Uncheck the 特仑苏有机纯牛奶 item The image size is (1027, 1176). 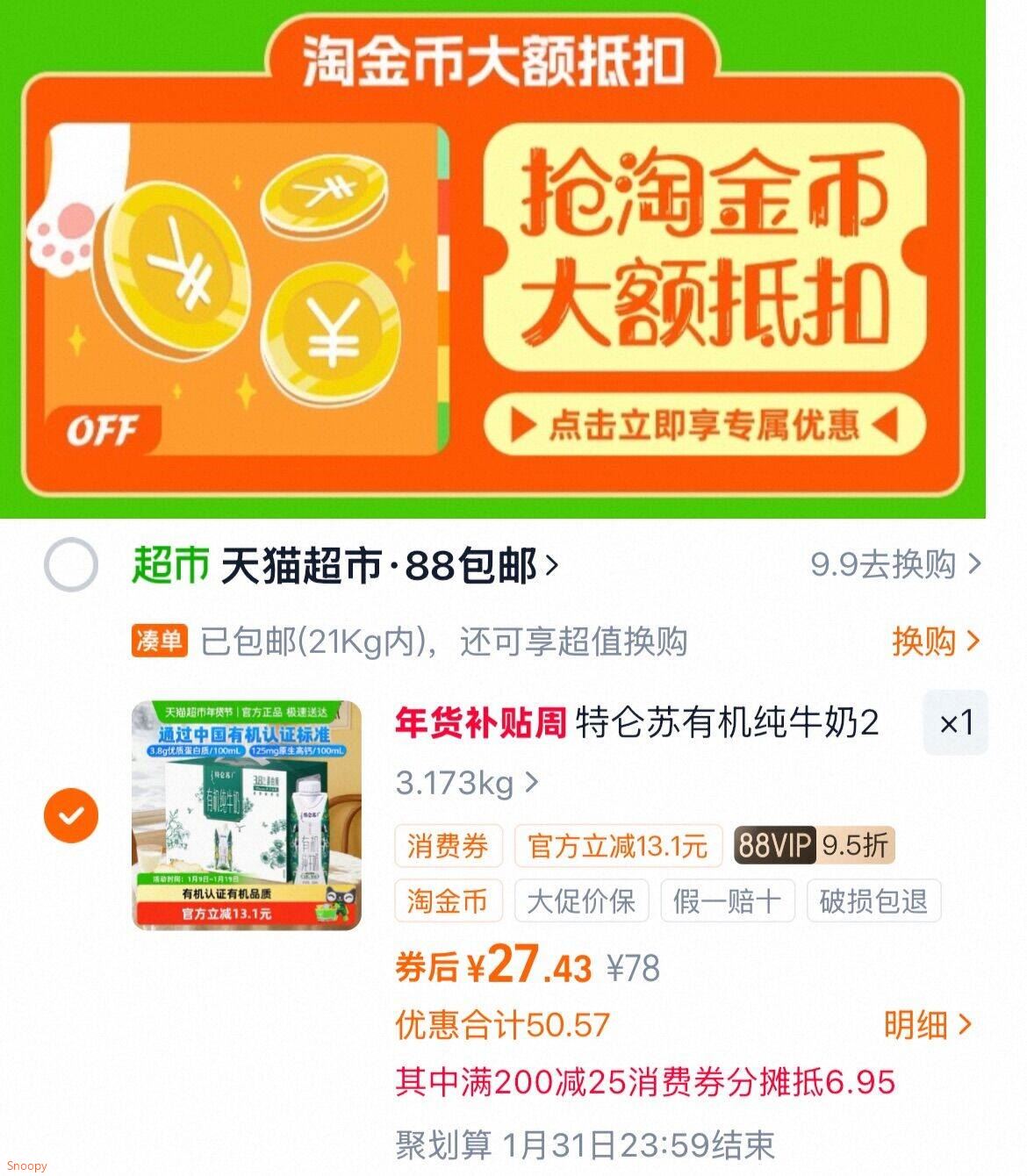coord(71,815)
